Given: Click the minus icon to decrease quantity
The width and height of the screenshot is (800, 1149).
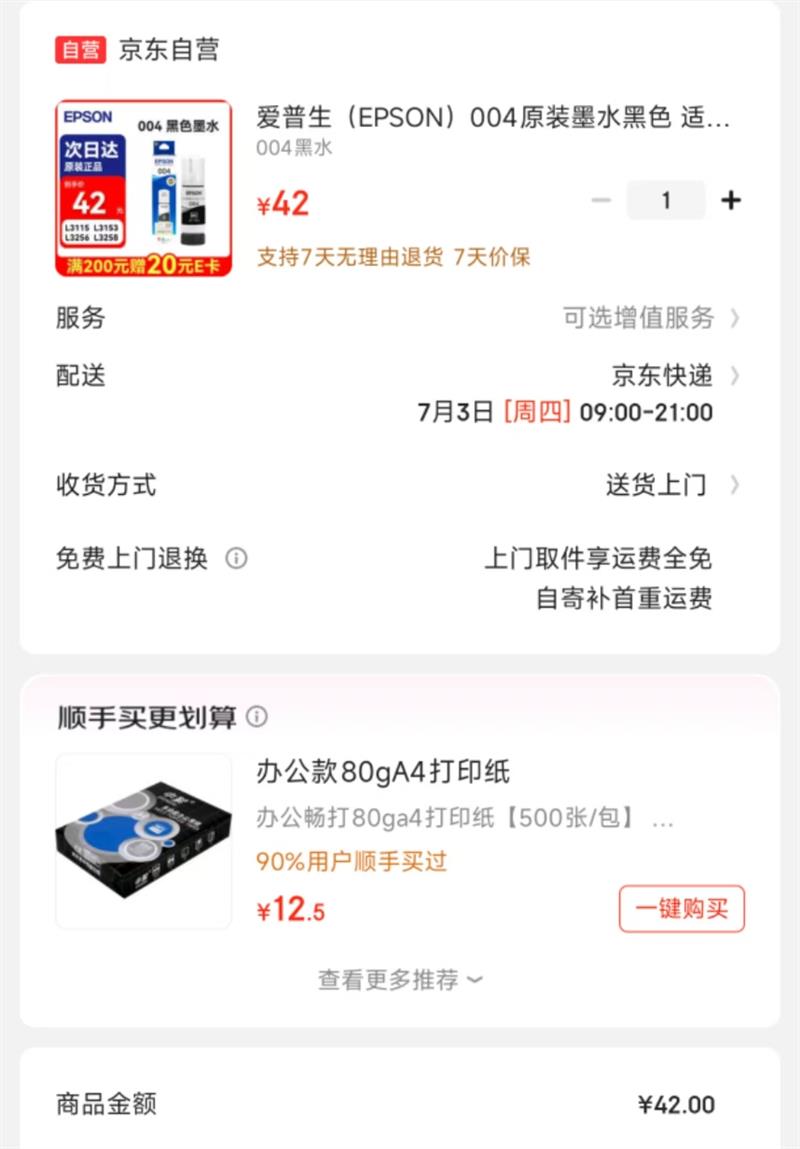Looking at the screenshot, I should click(x=601, y=200).
